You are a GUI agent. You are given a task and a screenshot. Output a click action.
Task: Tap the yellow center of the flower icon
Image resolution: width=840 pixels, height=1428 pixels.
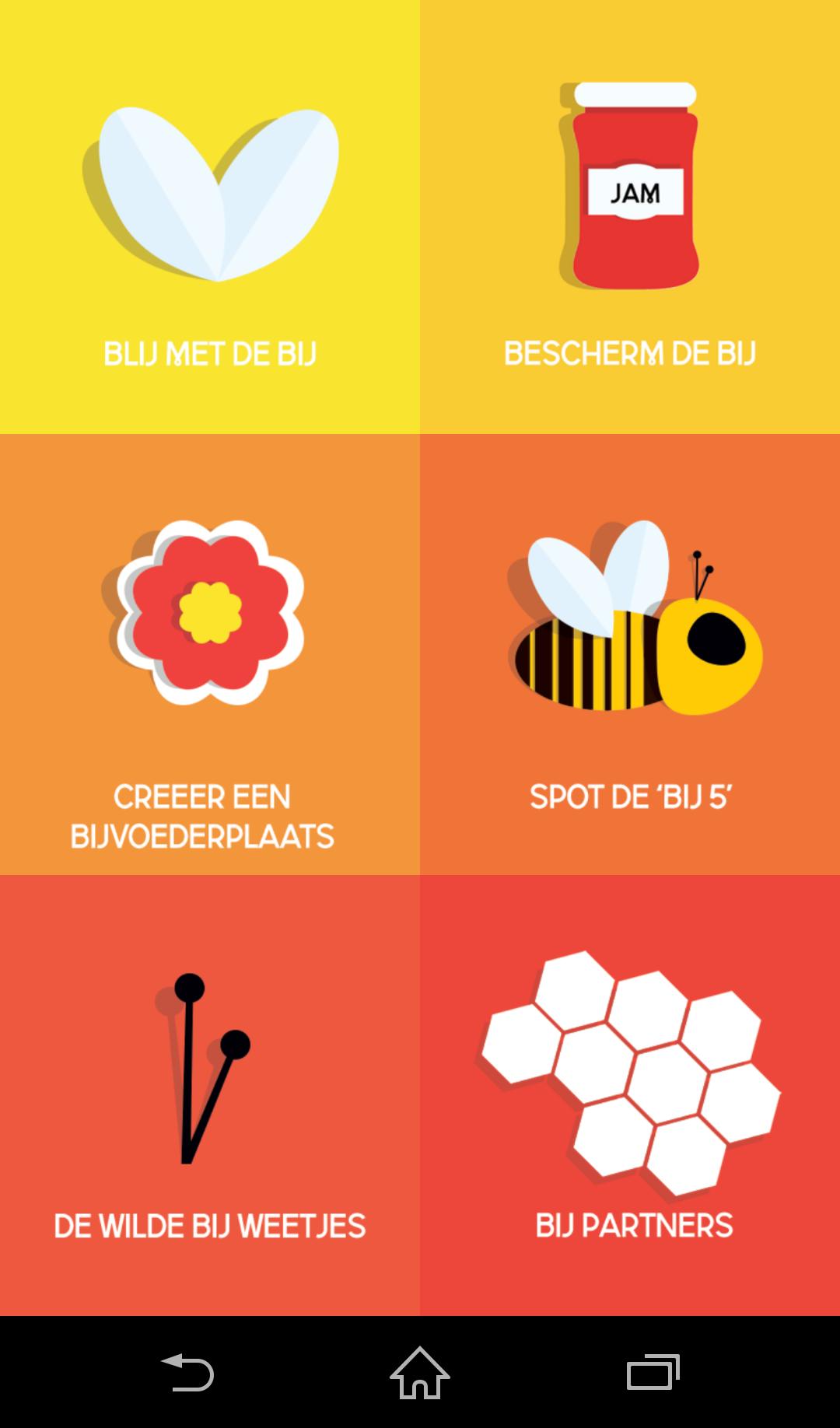point(210,614)
